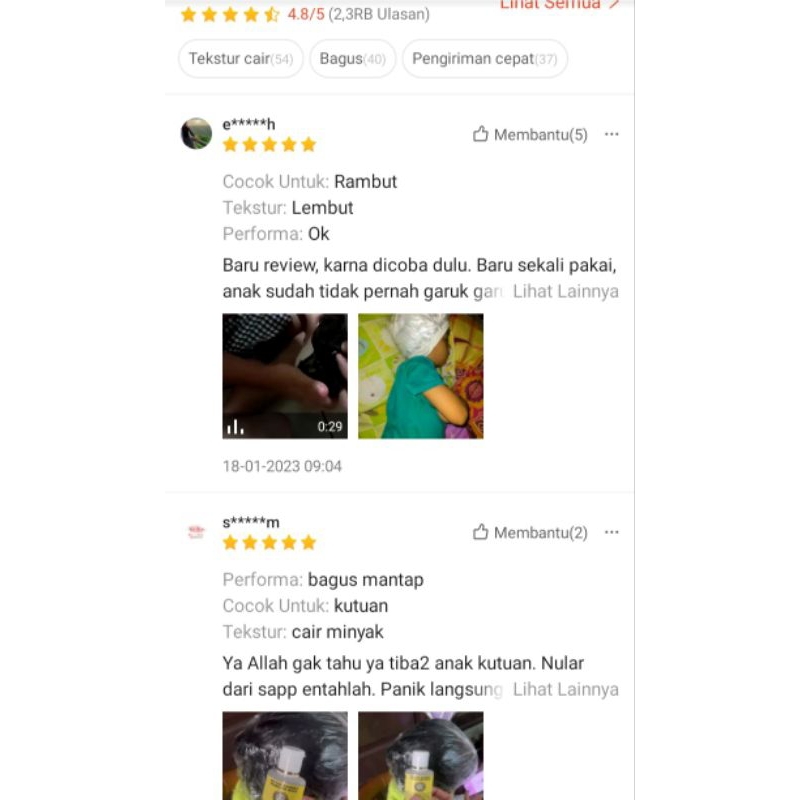Viewport: 800px width, 800px height.
Task: Mark s*****m's review as Membantu
Action: click(x=530, y=533)
